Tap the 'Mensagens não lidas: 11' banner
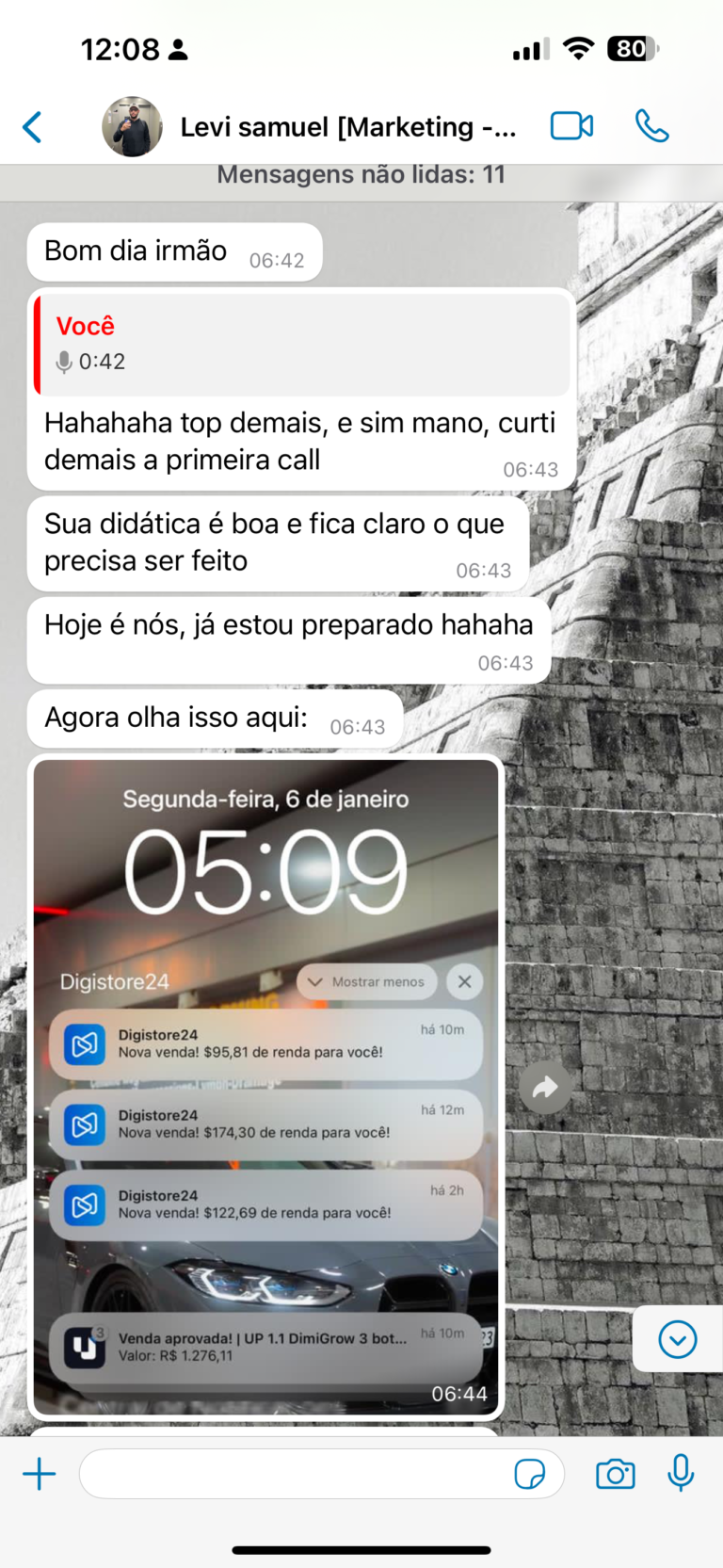This screenshot has height=1568, width=723. coord(361,173)
